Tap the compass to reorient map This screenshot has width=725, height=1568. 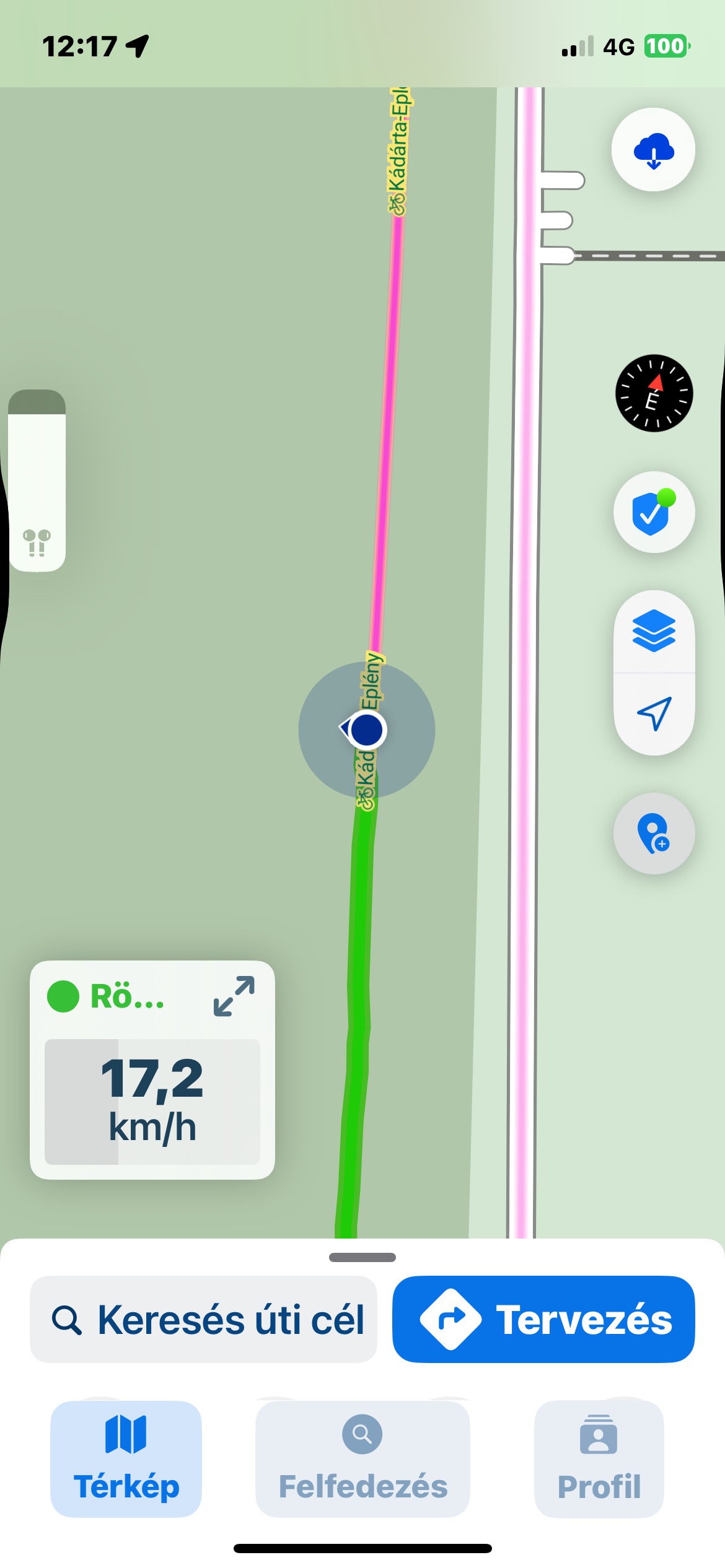(653, 393)
